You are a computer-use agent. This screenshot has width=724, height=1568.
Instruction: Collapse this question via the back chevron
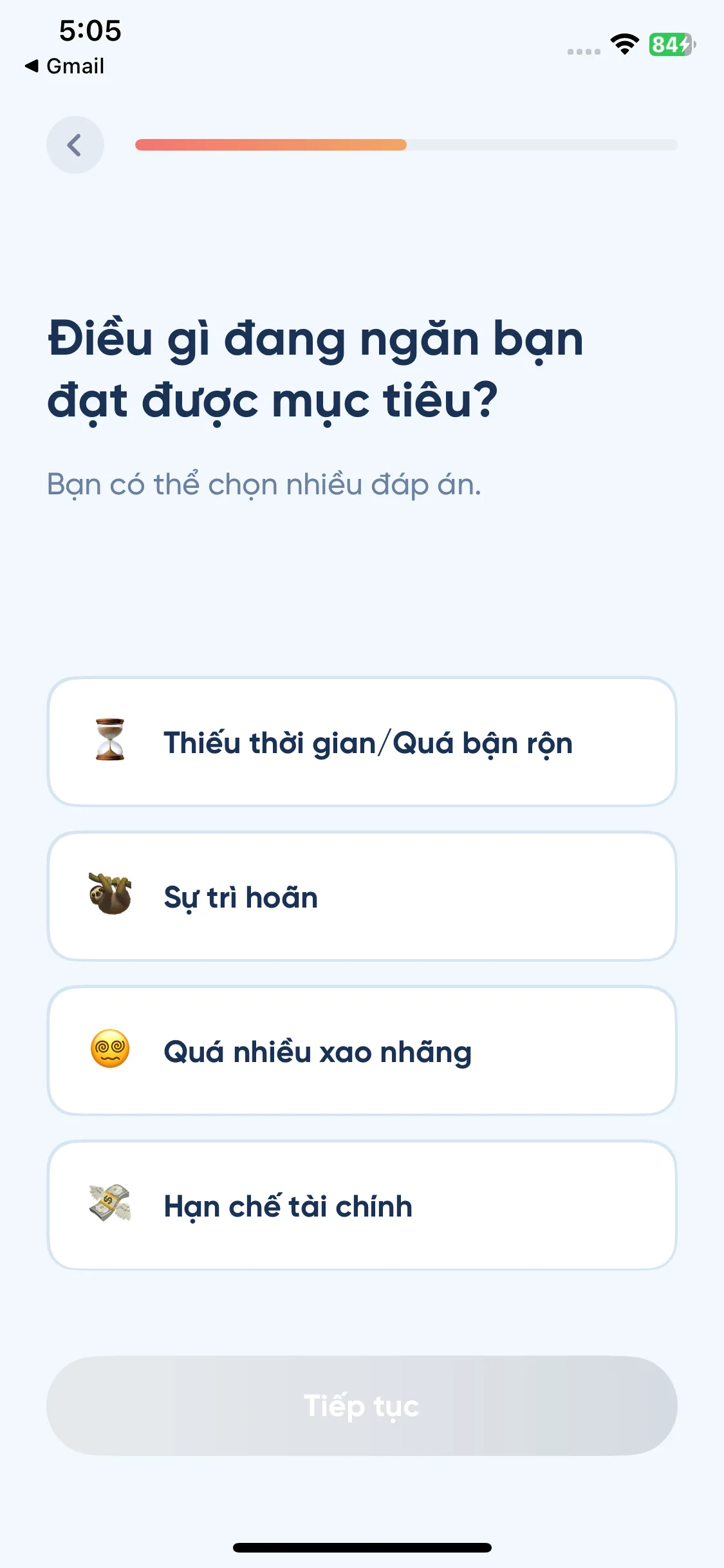[x=75, y=144]
